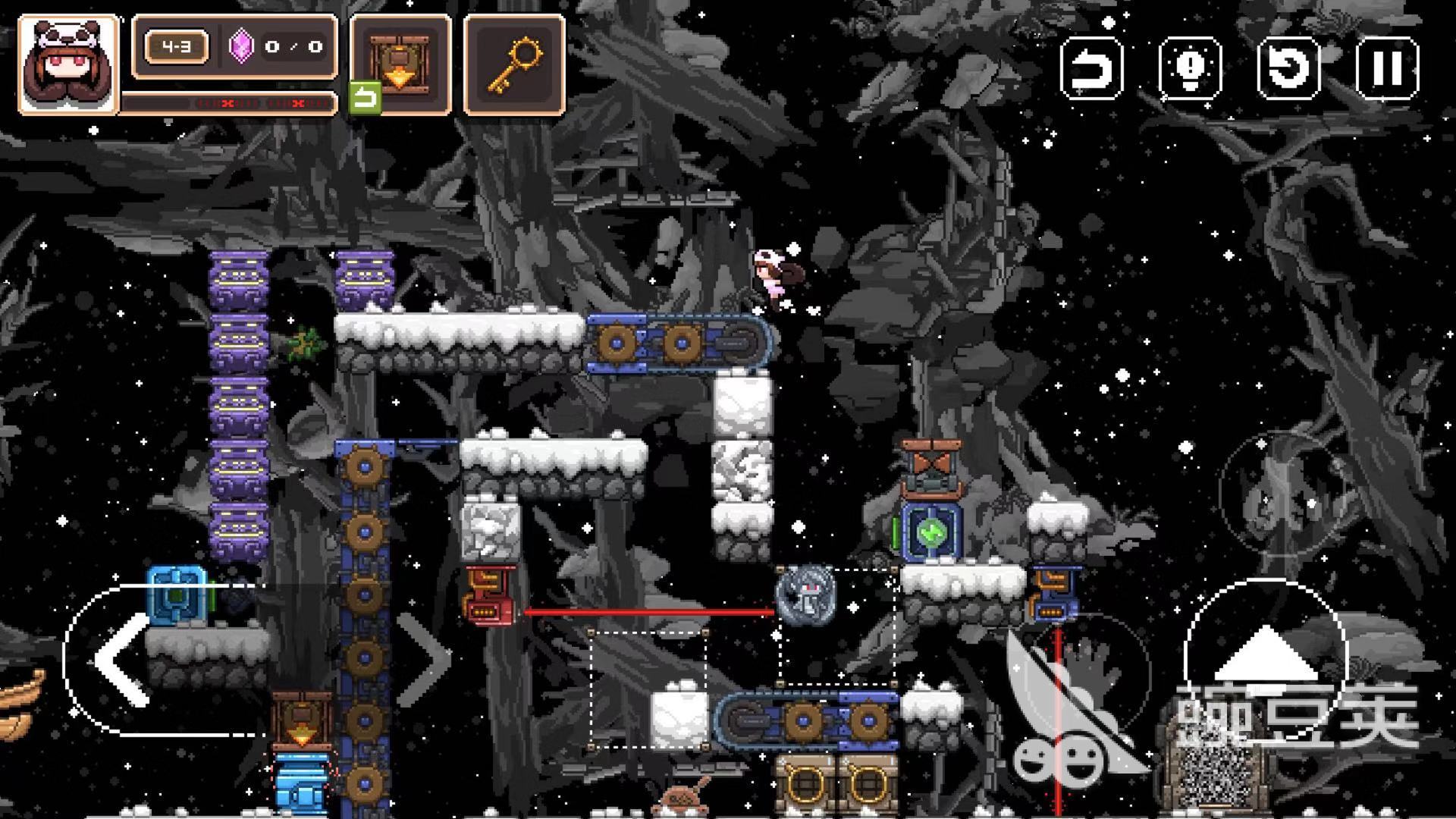The width and height of the screenshot is (1456, 819).
Task: Pause the game
Action: pyautogui.click(x=1387, y=68)
